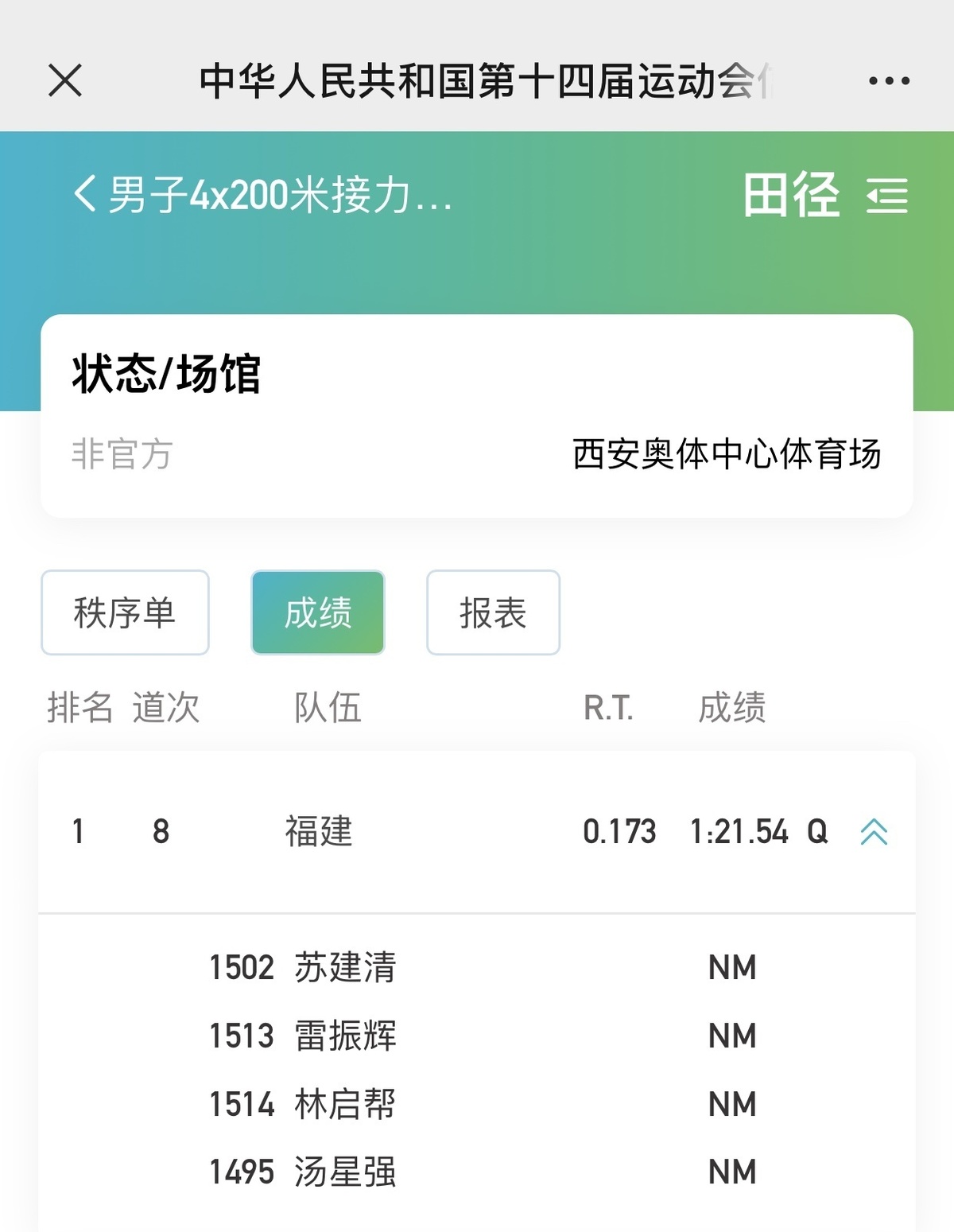Image resolution: width=954 pixels, height=1232 pixels.
Task: Collapse the 福建 team details
Action: [x=874, y=832]
